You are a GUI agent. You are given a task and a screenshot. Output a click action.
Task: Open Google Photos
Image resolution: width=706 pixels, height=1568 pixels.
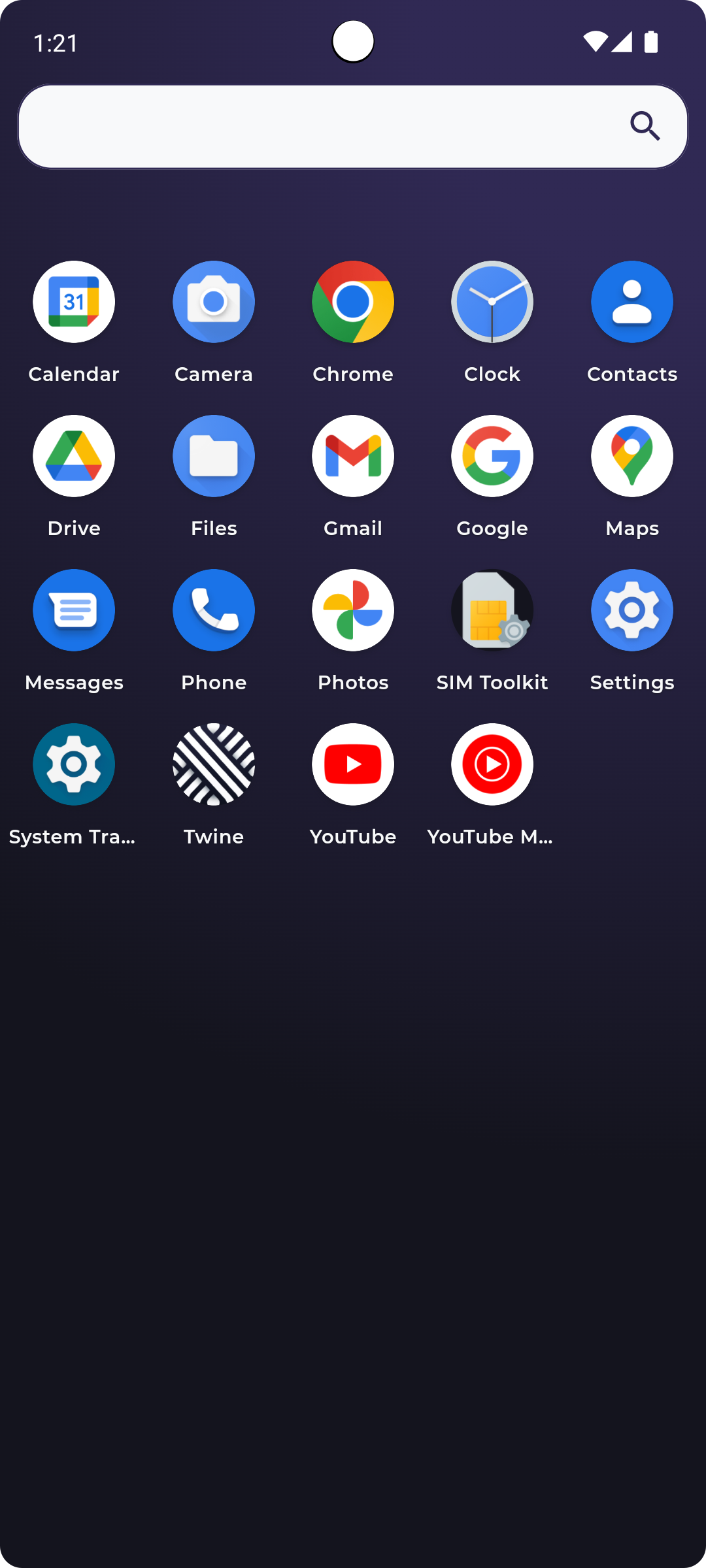click(353, 611)
